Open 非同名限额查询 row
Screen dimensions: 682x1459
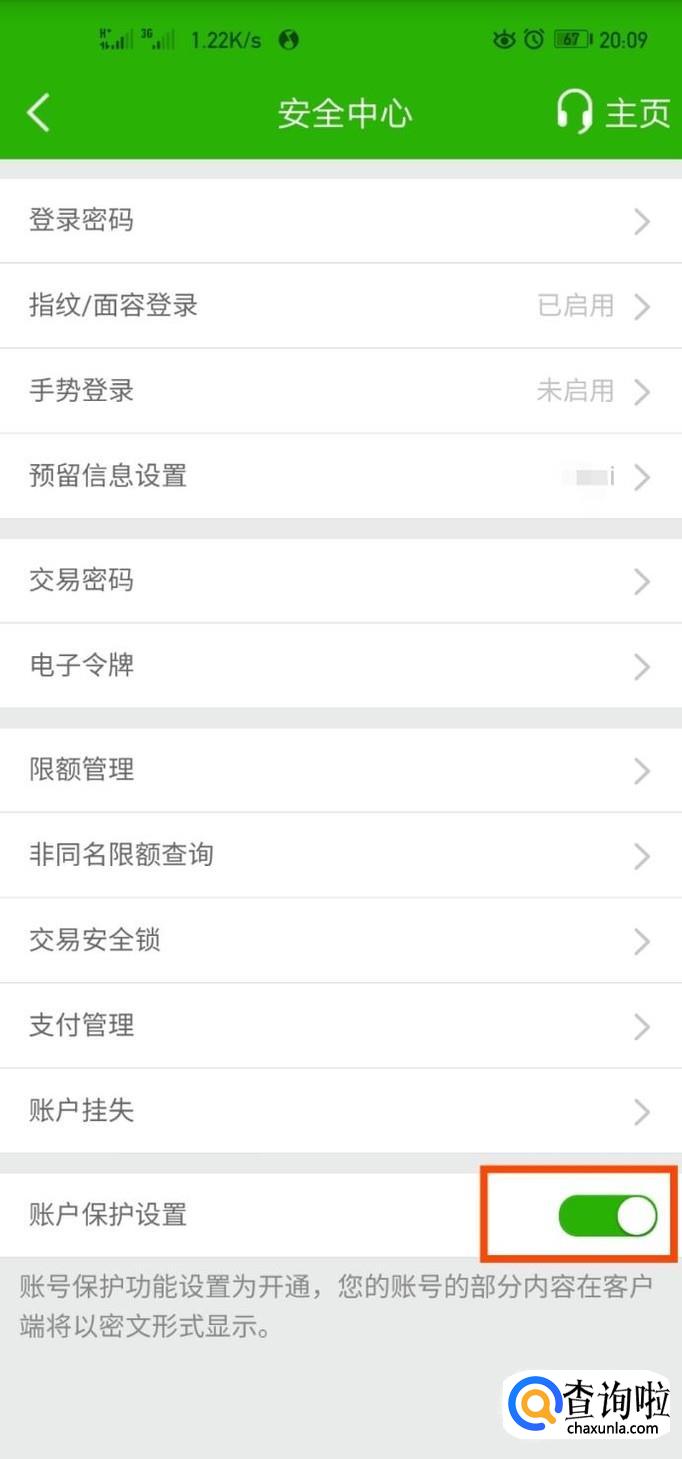click(x=340, y=856)
